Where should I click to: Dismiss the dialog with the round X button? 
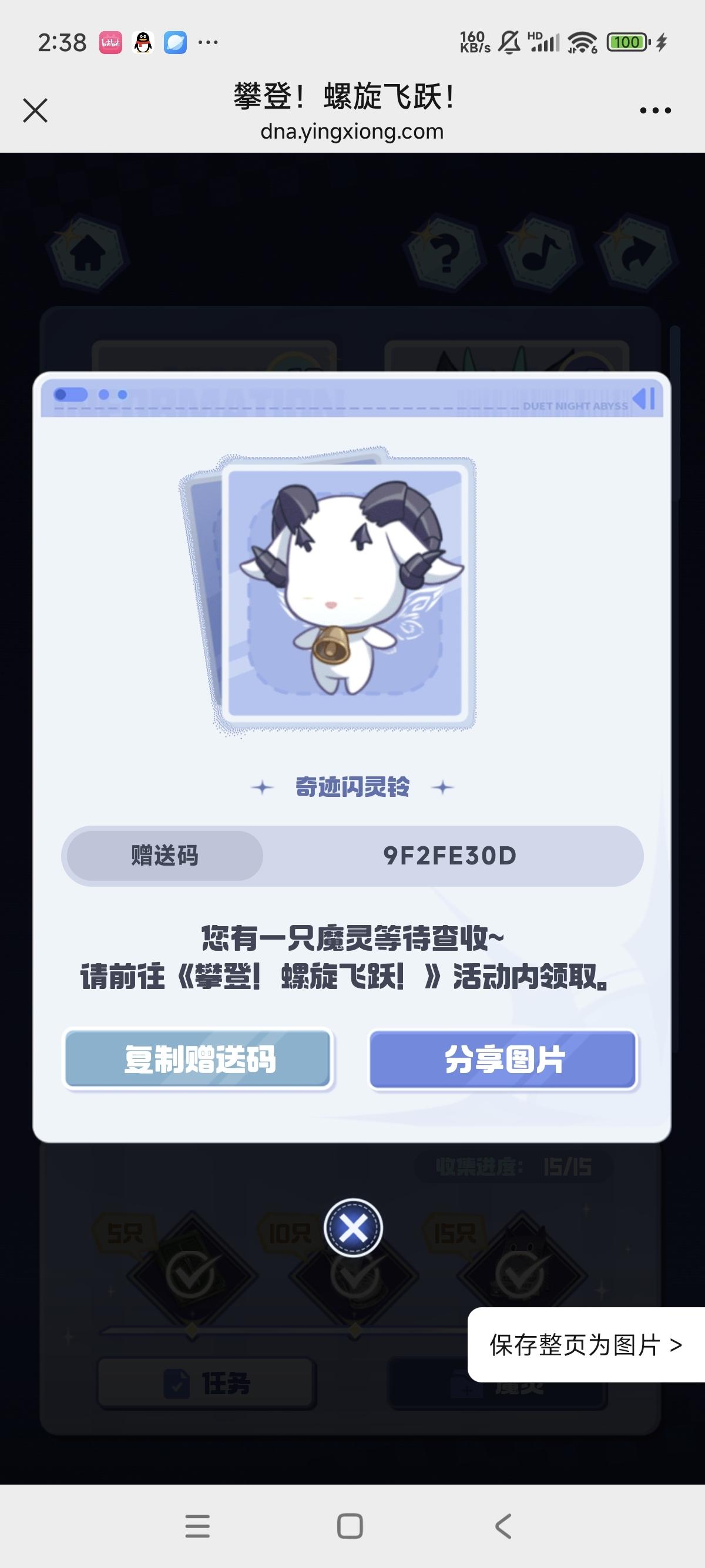353,1229
